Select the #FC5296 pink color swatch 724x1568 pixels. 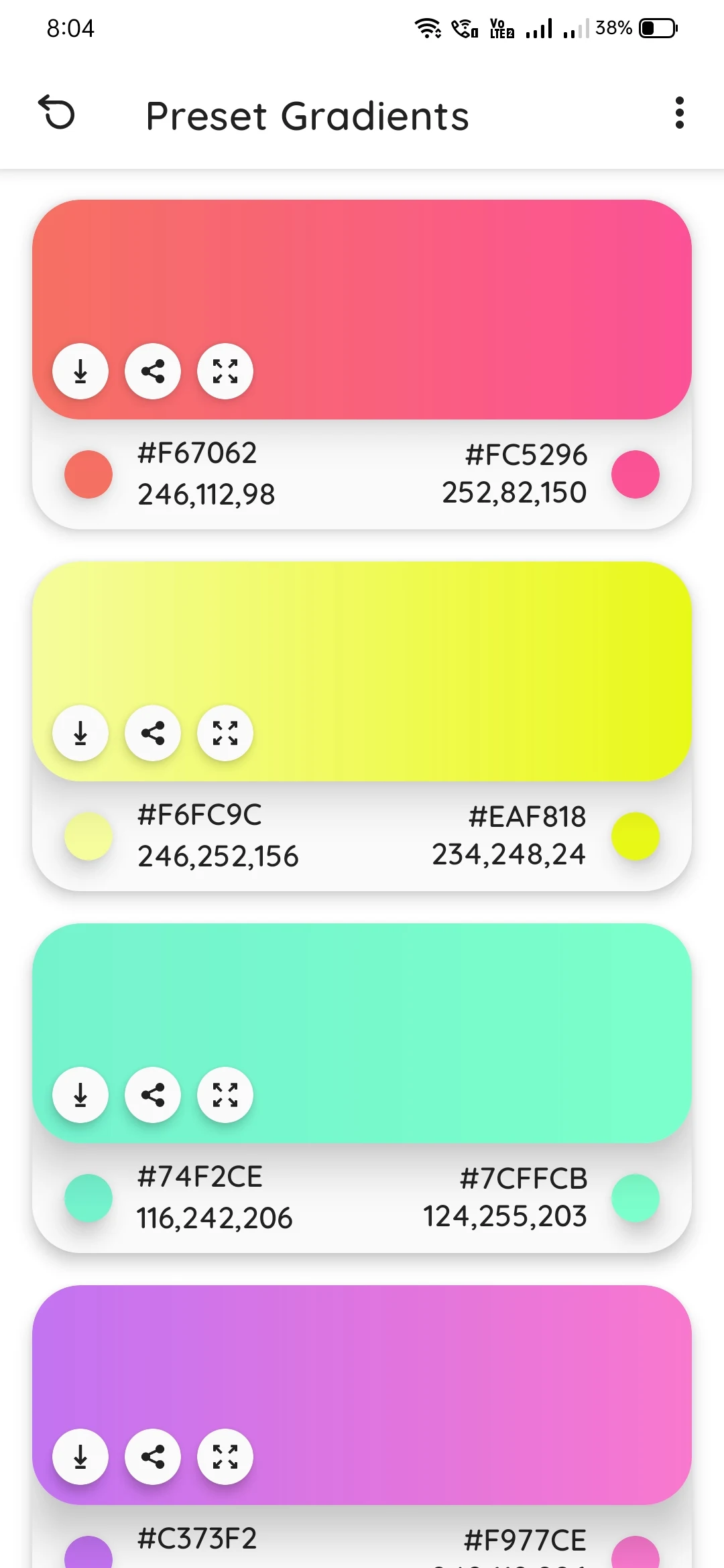point(636,474)
